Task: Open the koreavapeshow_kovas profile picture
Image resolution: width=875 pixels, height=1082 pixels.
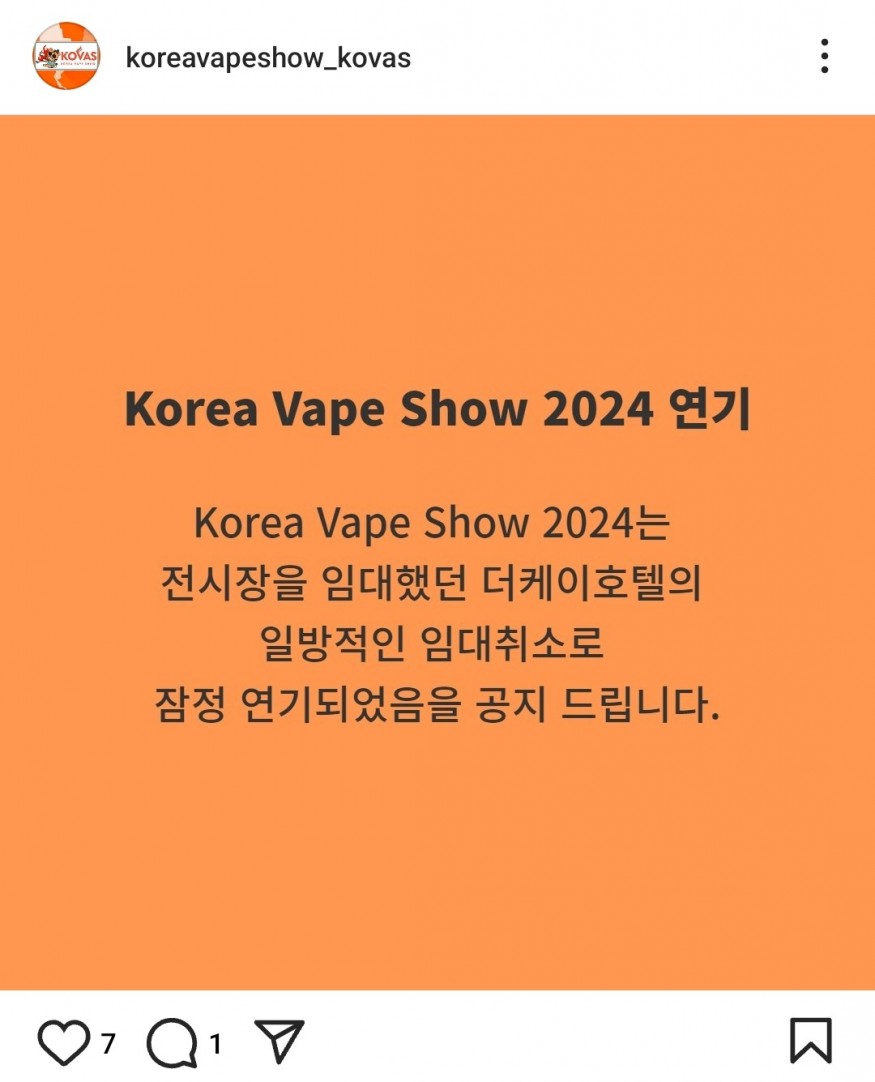Action: click(x=66, y=56)
